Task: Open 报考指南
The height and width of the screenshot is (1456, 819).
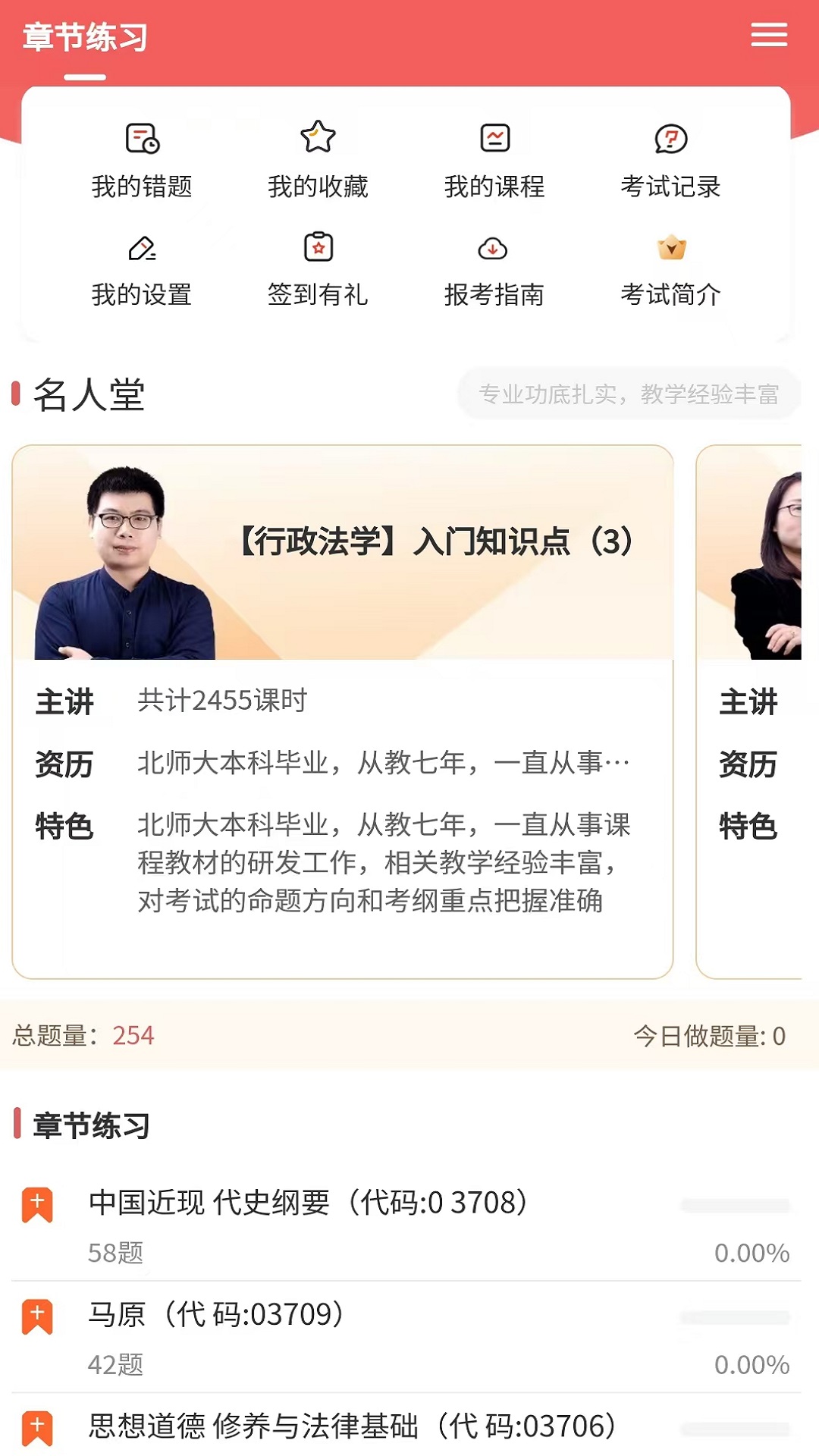Action: click(494, 270)
